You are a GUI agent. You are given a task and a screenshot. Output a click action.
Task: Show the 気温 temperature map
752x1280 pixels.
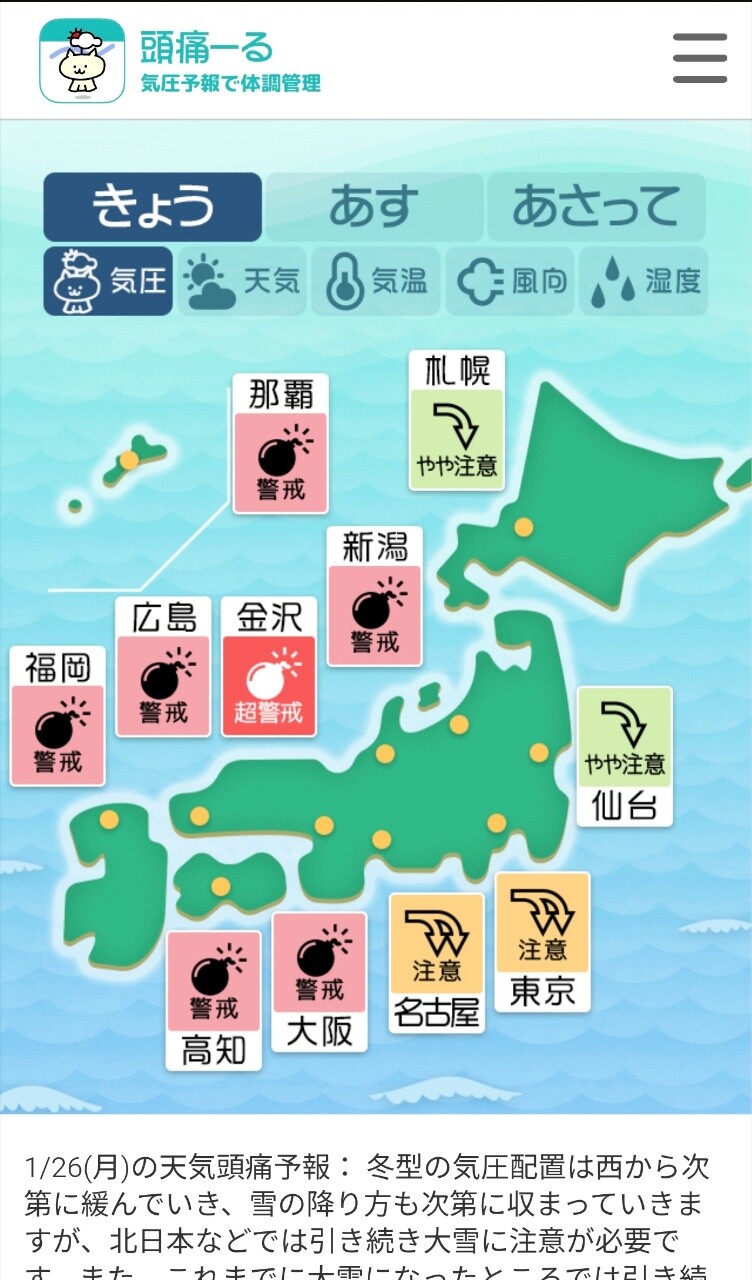pos(377,281)
